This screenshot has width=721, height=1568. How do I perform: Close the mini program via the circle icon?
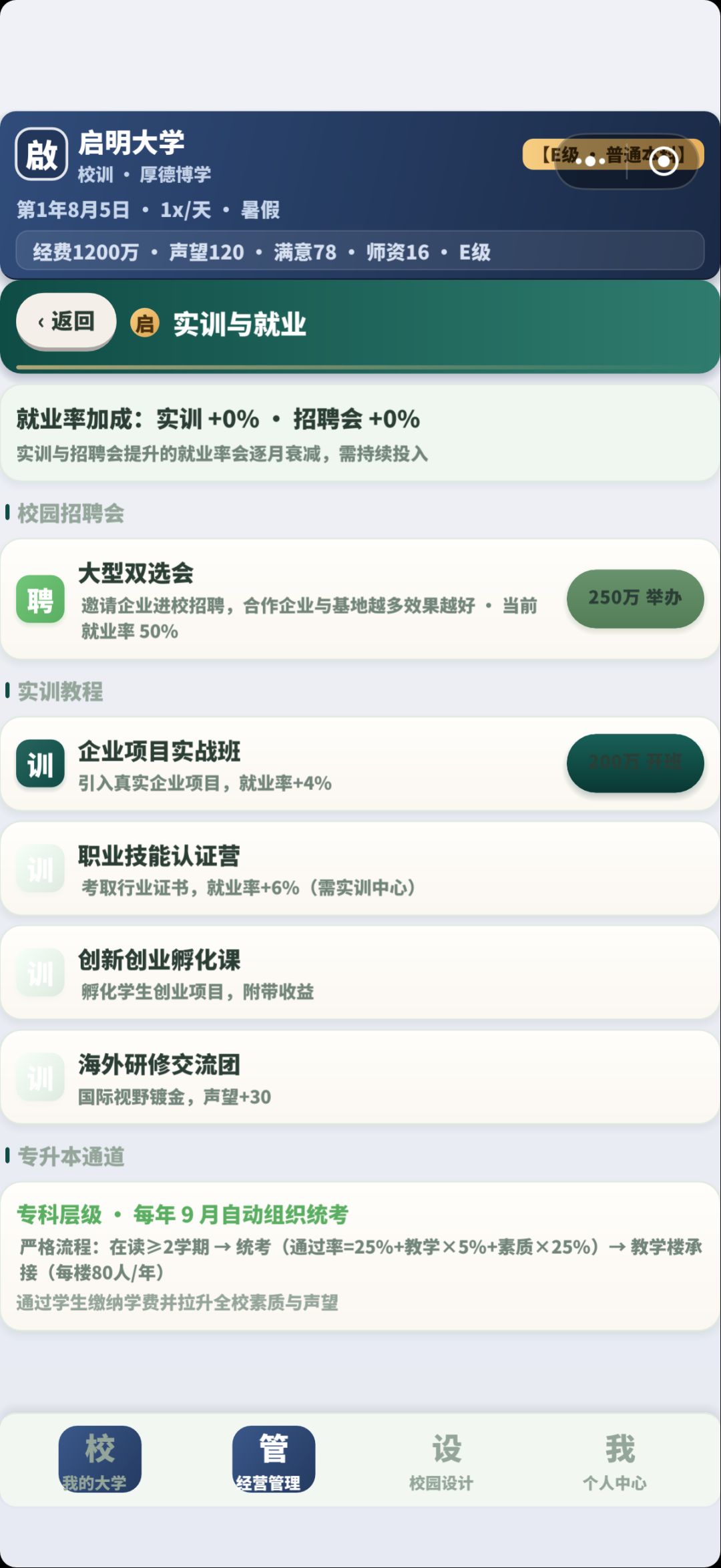point(664,161)
